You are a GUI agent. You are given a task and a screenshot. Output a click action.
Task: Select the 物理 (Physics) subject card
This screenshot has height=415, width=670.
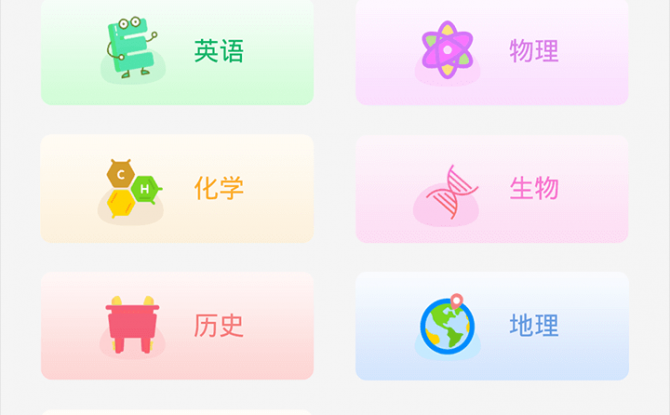click(x=492, y=51)
